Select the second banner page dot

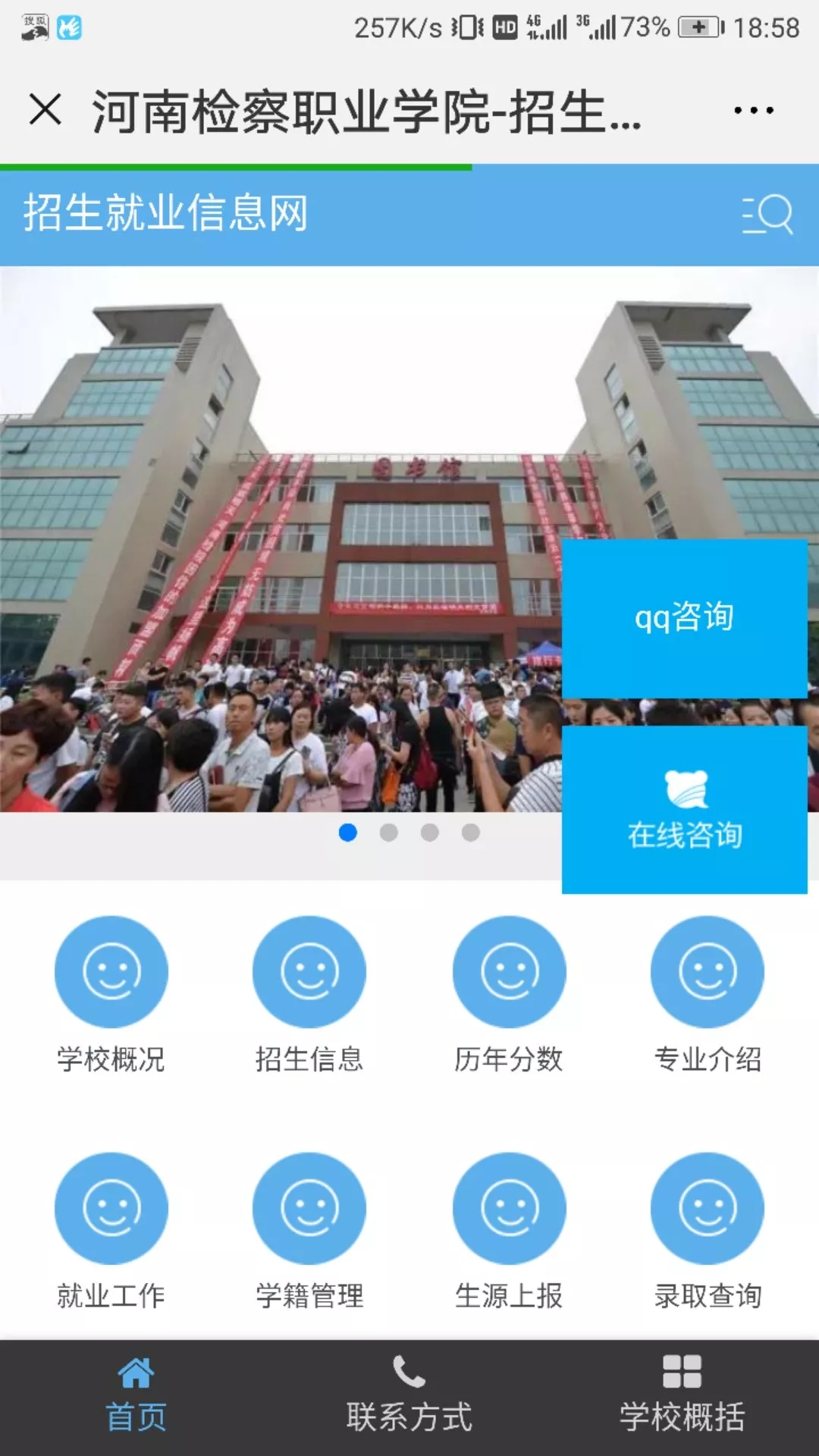[x=389, y=833]
